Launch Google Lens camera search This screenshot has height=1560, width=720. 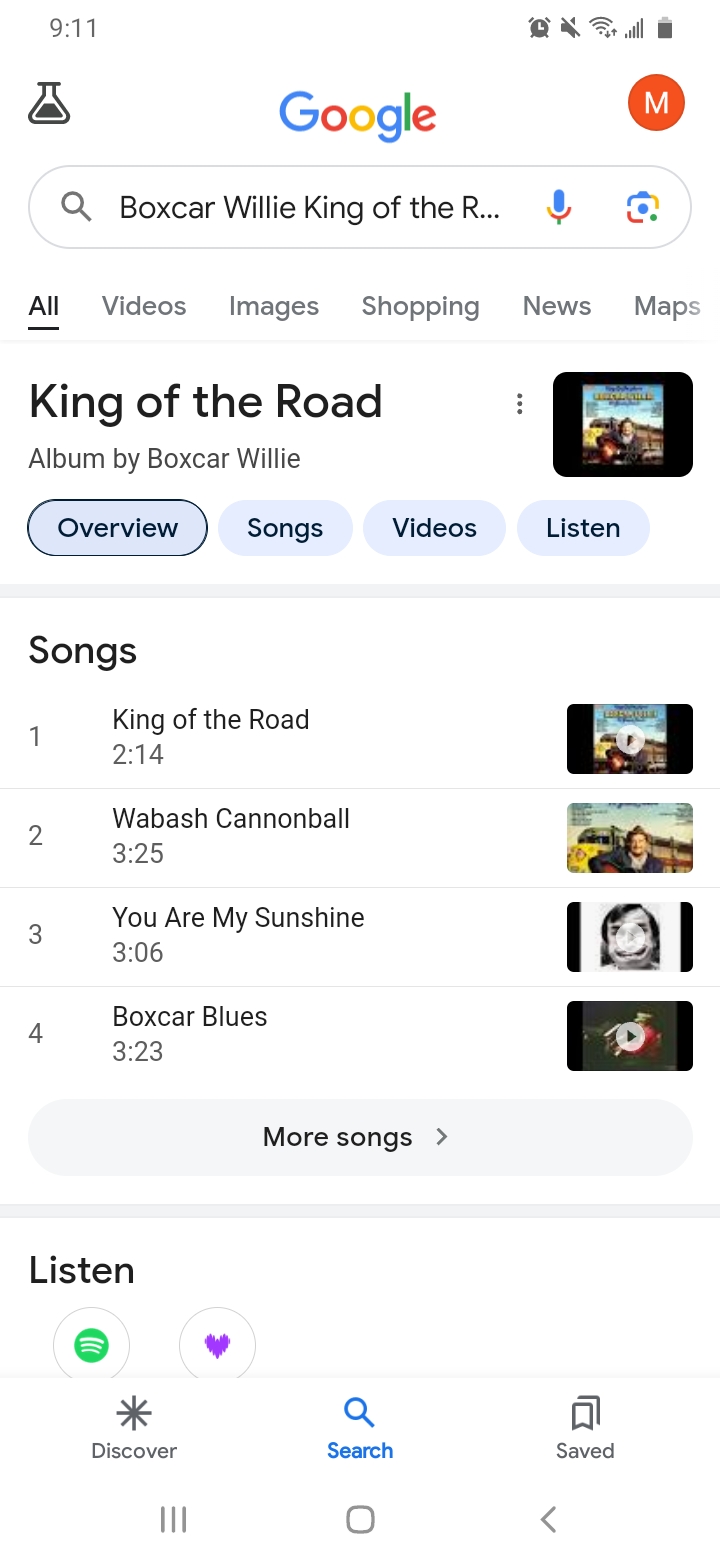click(642, 207)
